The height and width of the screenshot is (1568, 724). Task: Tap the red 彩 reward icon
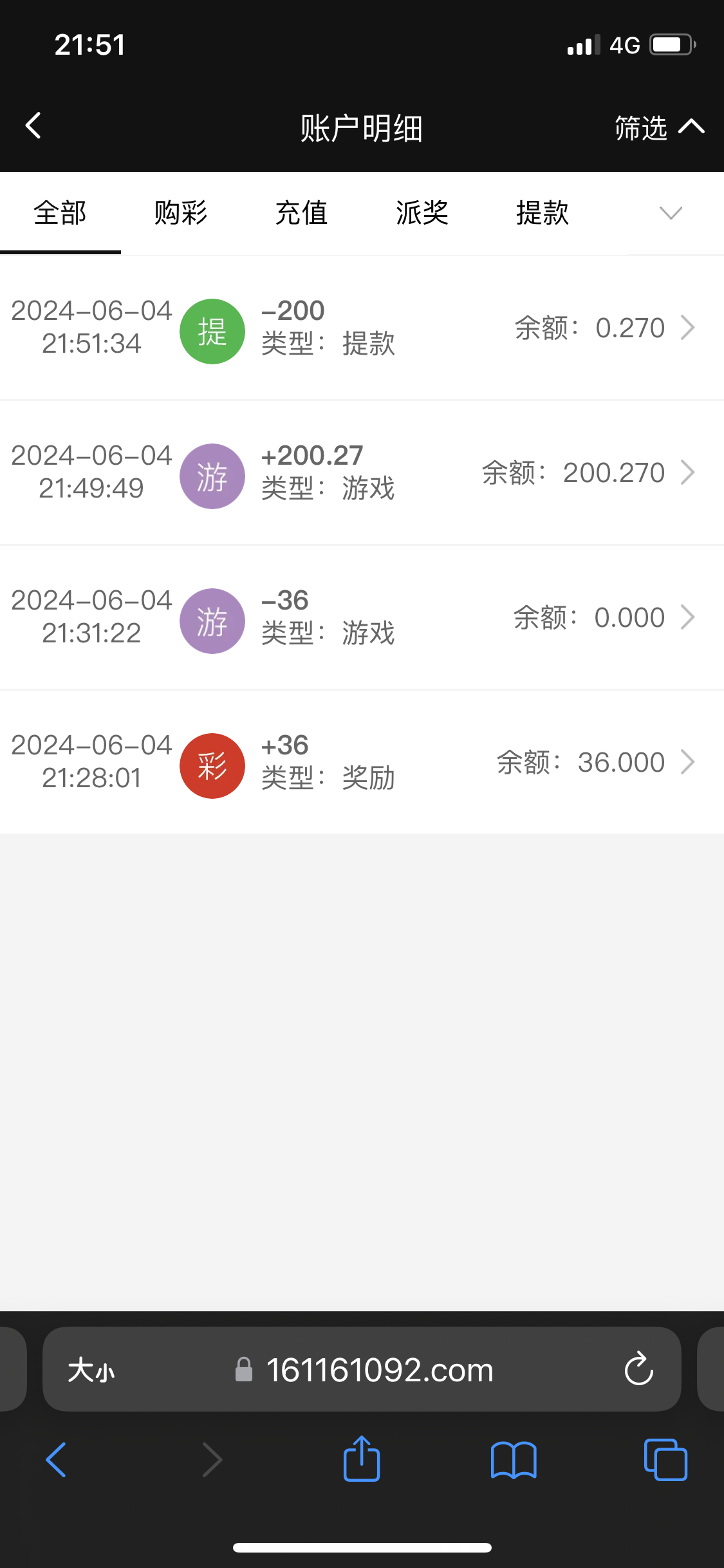pyautogui.click(x=212, y=765)
